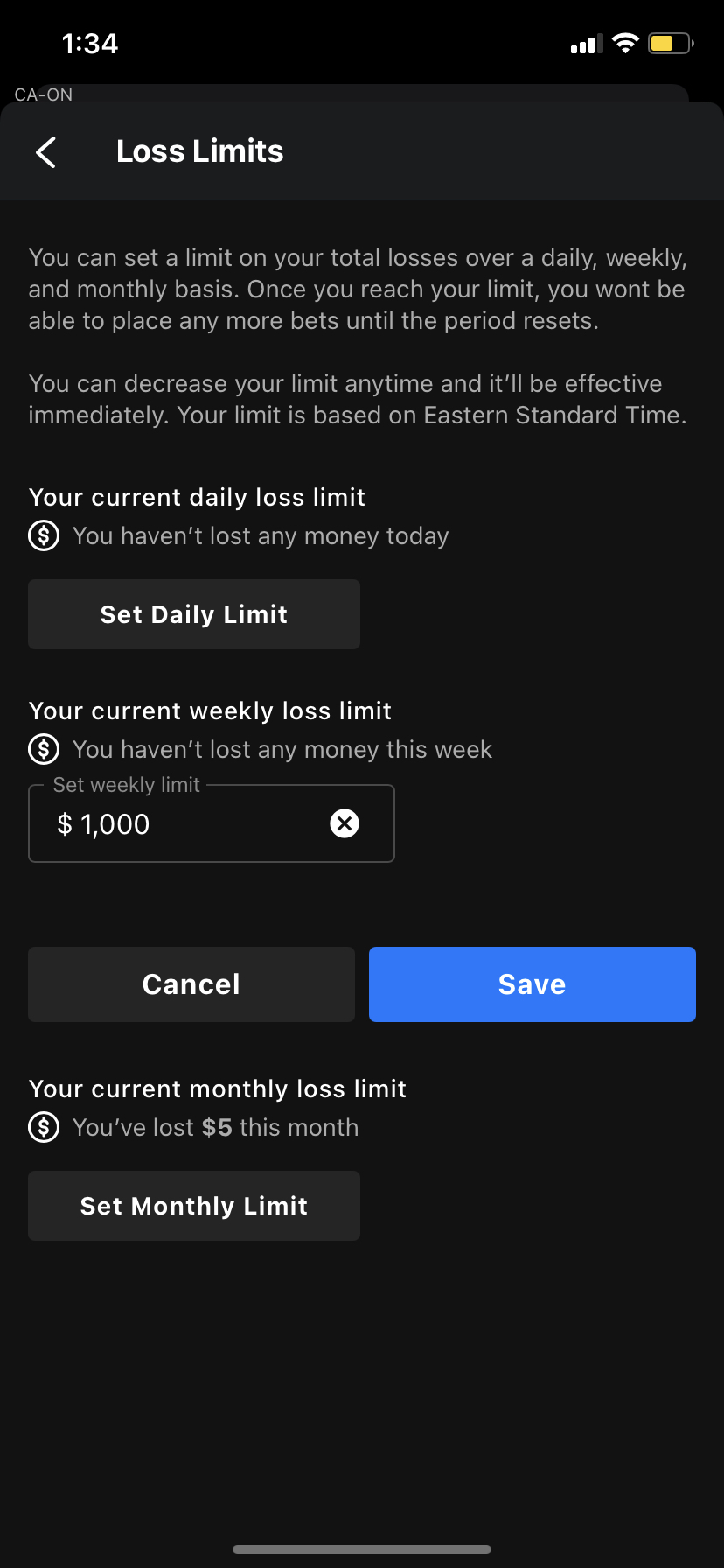
Task: Open the Set Monthly Limit option
Action: point(193,1205)
